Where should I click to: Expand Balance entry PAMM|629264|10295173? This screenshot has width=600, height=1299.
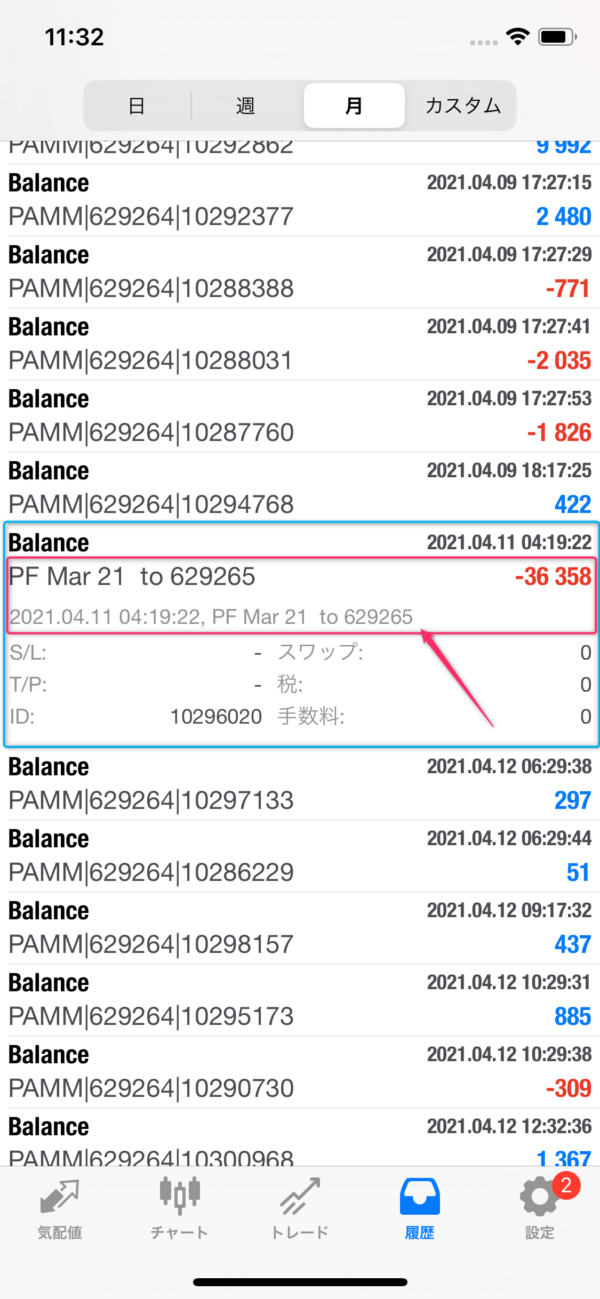(x=300, y=1000)
